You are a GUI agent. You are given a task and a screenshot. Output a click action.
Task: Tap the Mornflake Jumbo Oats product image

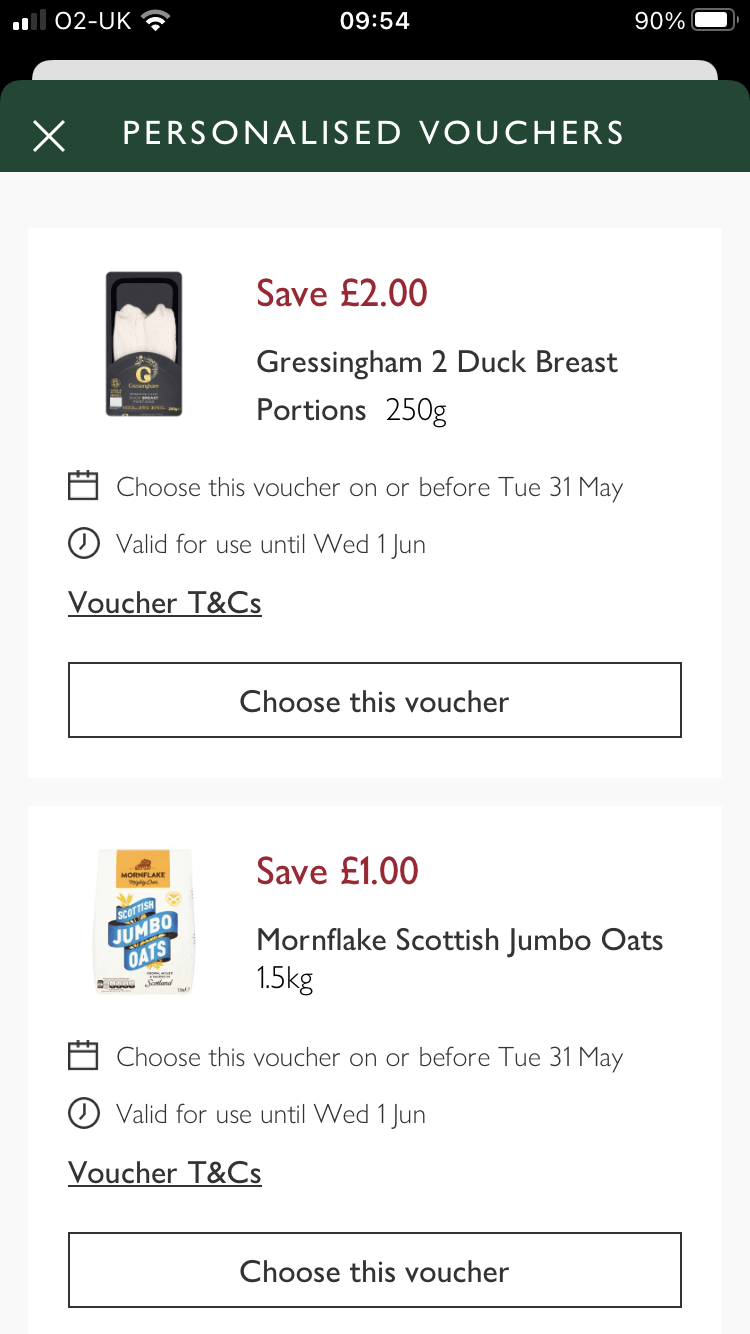144,921
